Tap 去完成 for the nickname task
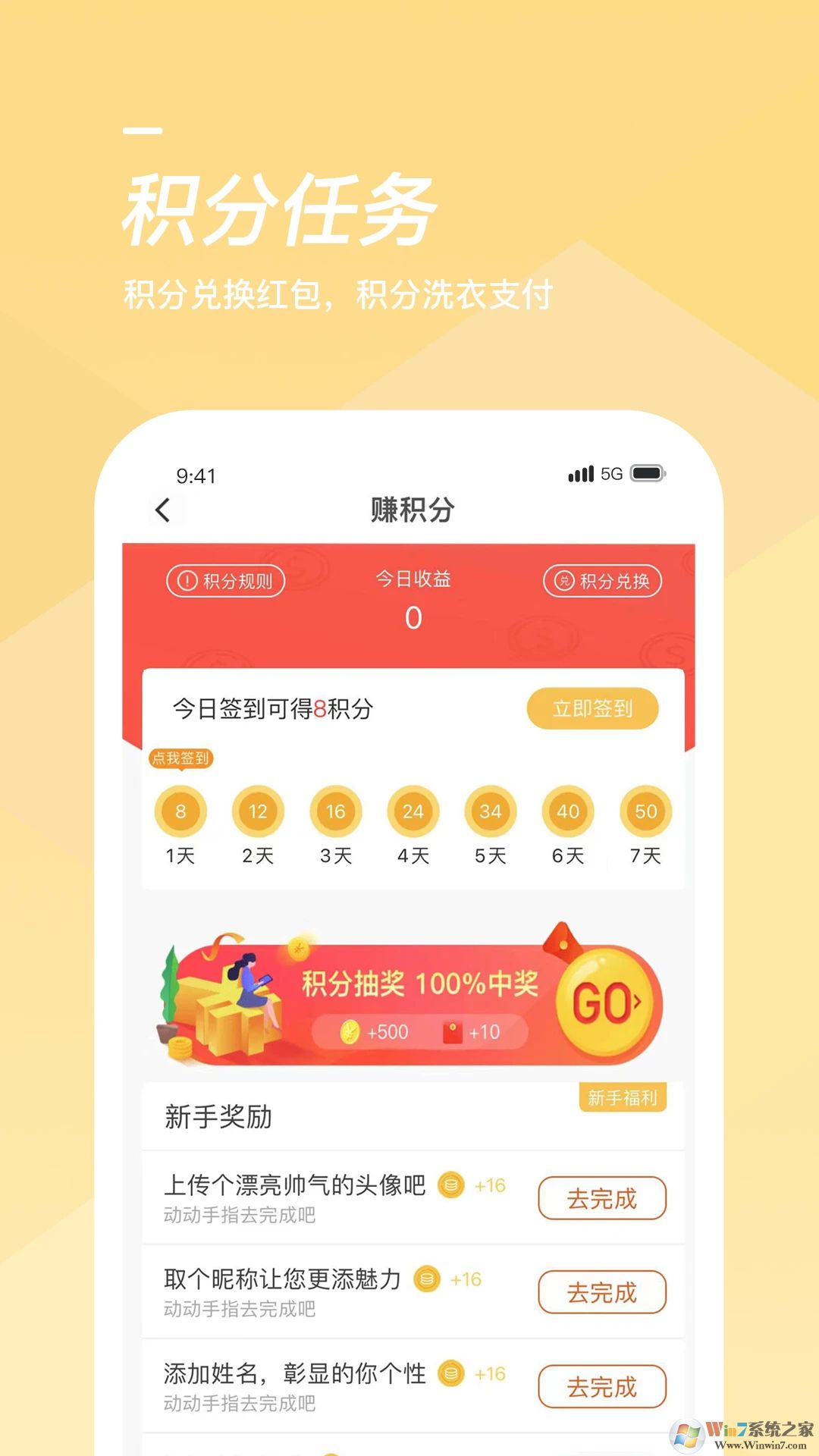The height and width of the screenshot is (1456, 819). tap(602, 1293)
